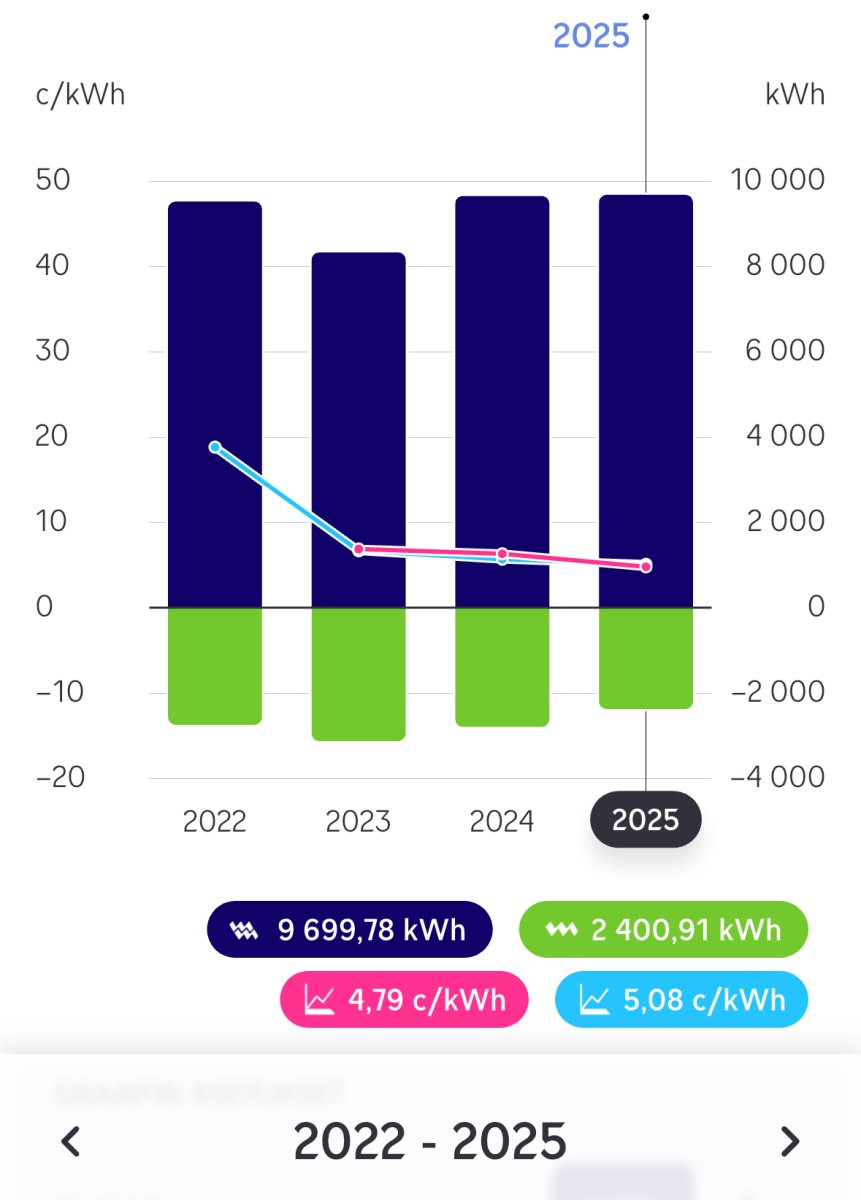Toggle the light blue 5,08 c/kWh line
The height and width of the screenshot is (1200, 861).
(681, 999)
